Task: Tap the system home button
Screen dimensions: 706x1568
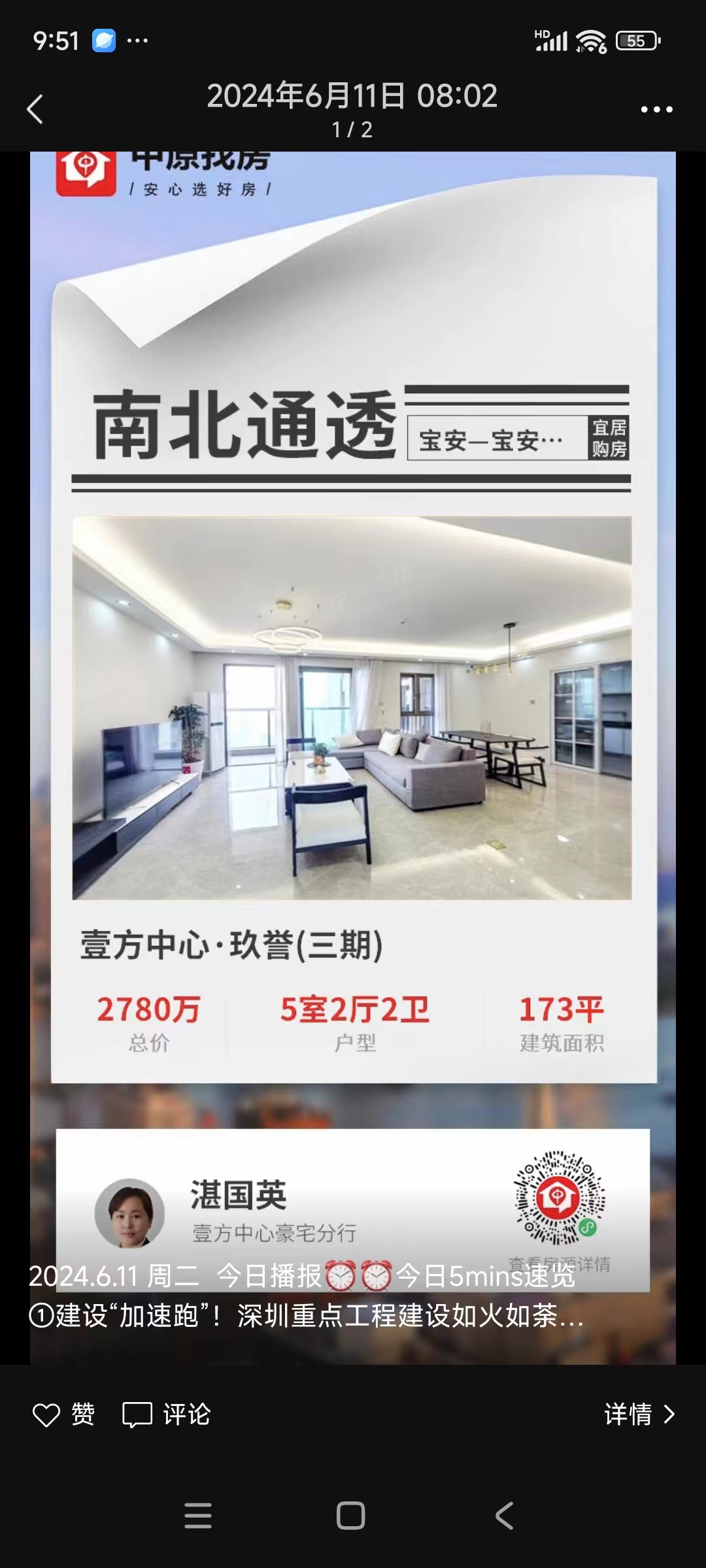Action: point(351,1516)
